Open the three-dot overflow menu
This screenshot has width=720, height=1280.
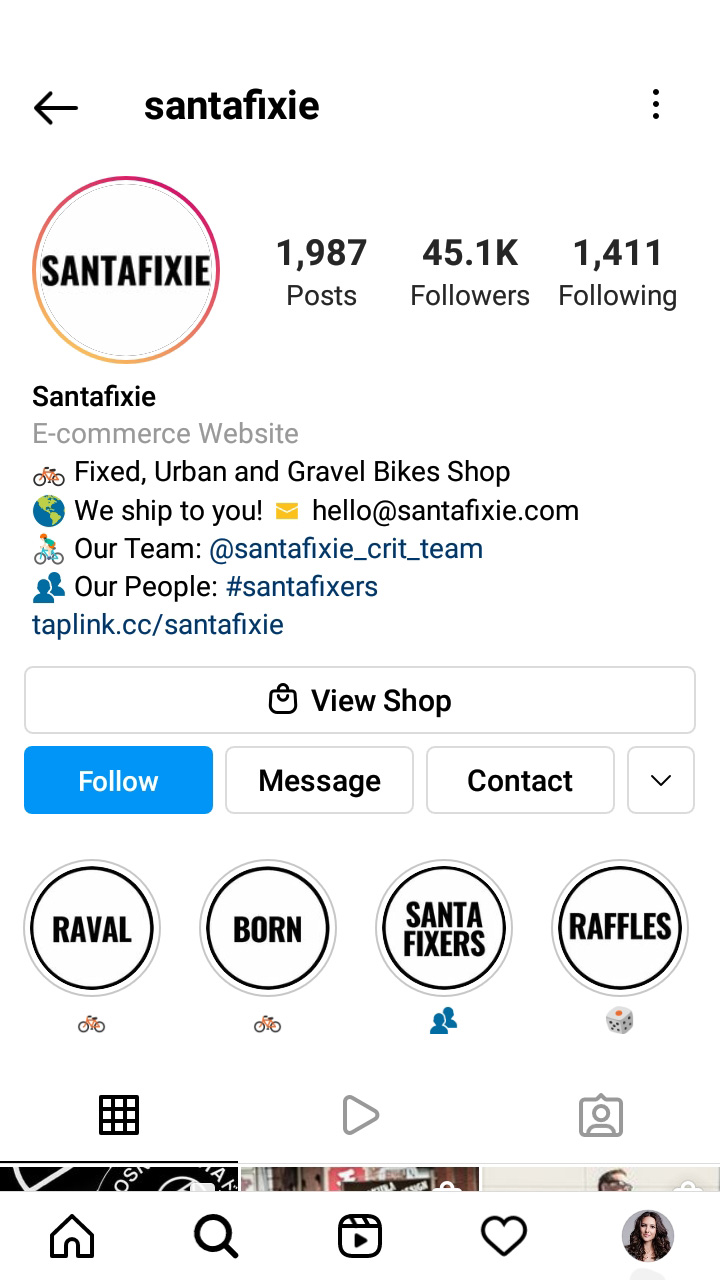pos(656,105)
